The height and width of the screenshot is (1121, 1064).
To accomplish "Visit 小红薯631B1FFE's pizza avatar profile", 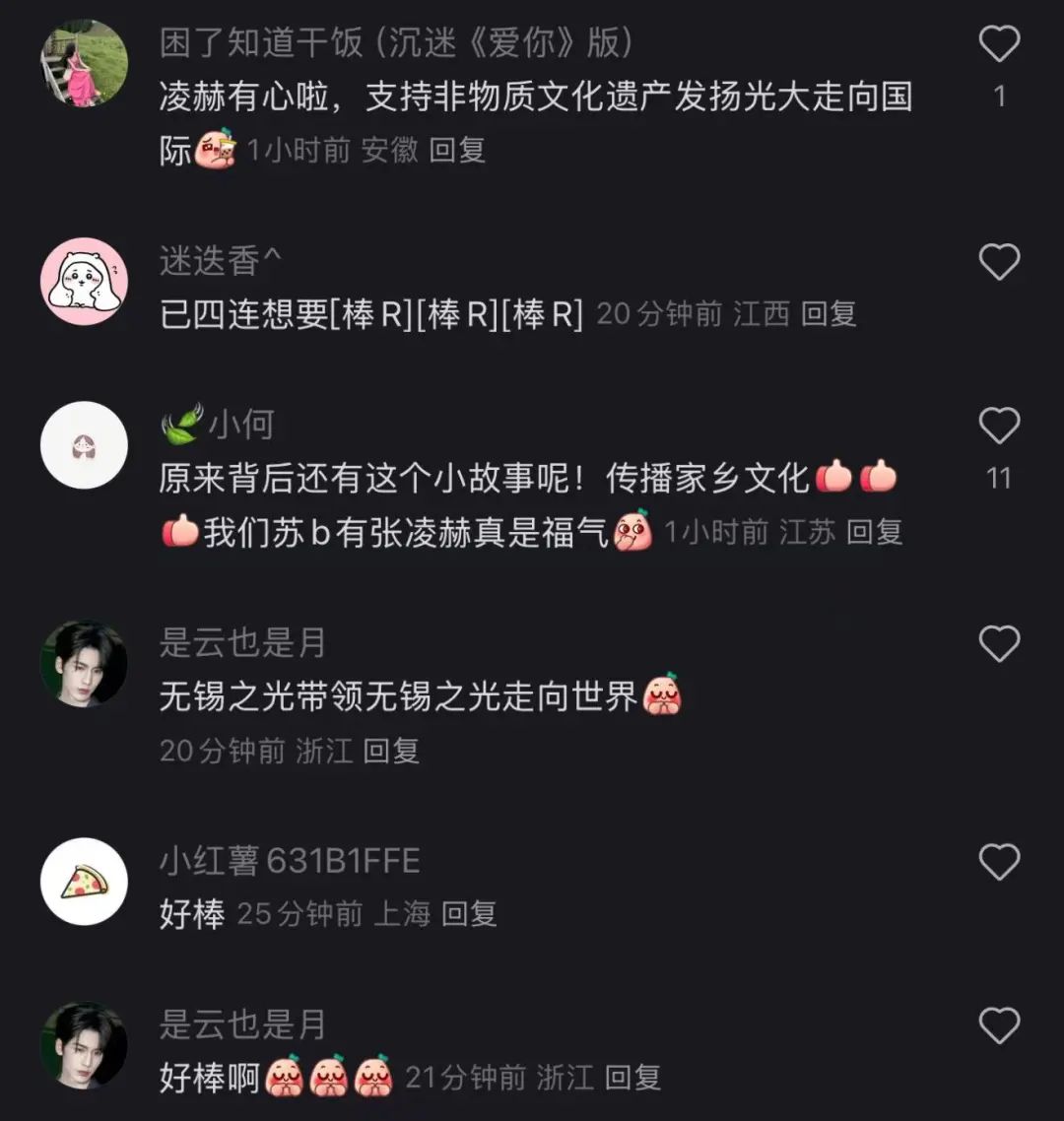I will pos(84,881).
